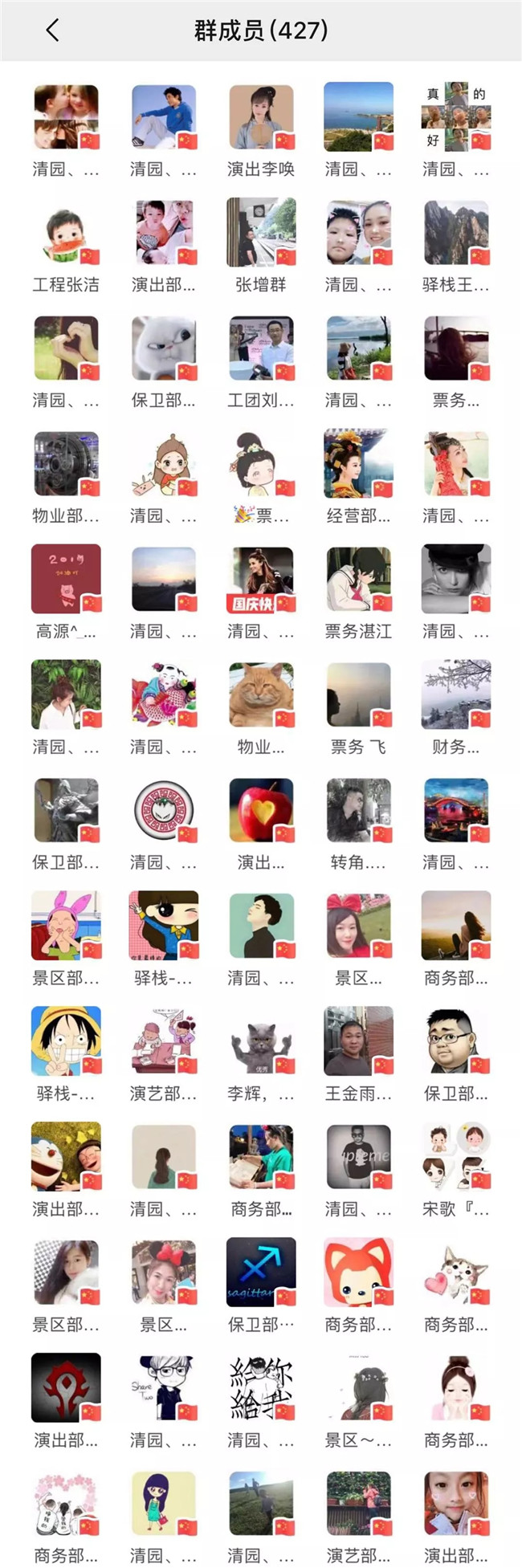Open member 演出李唤's profile
The image size is (522, 1568).
click(261, 118)
